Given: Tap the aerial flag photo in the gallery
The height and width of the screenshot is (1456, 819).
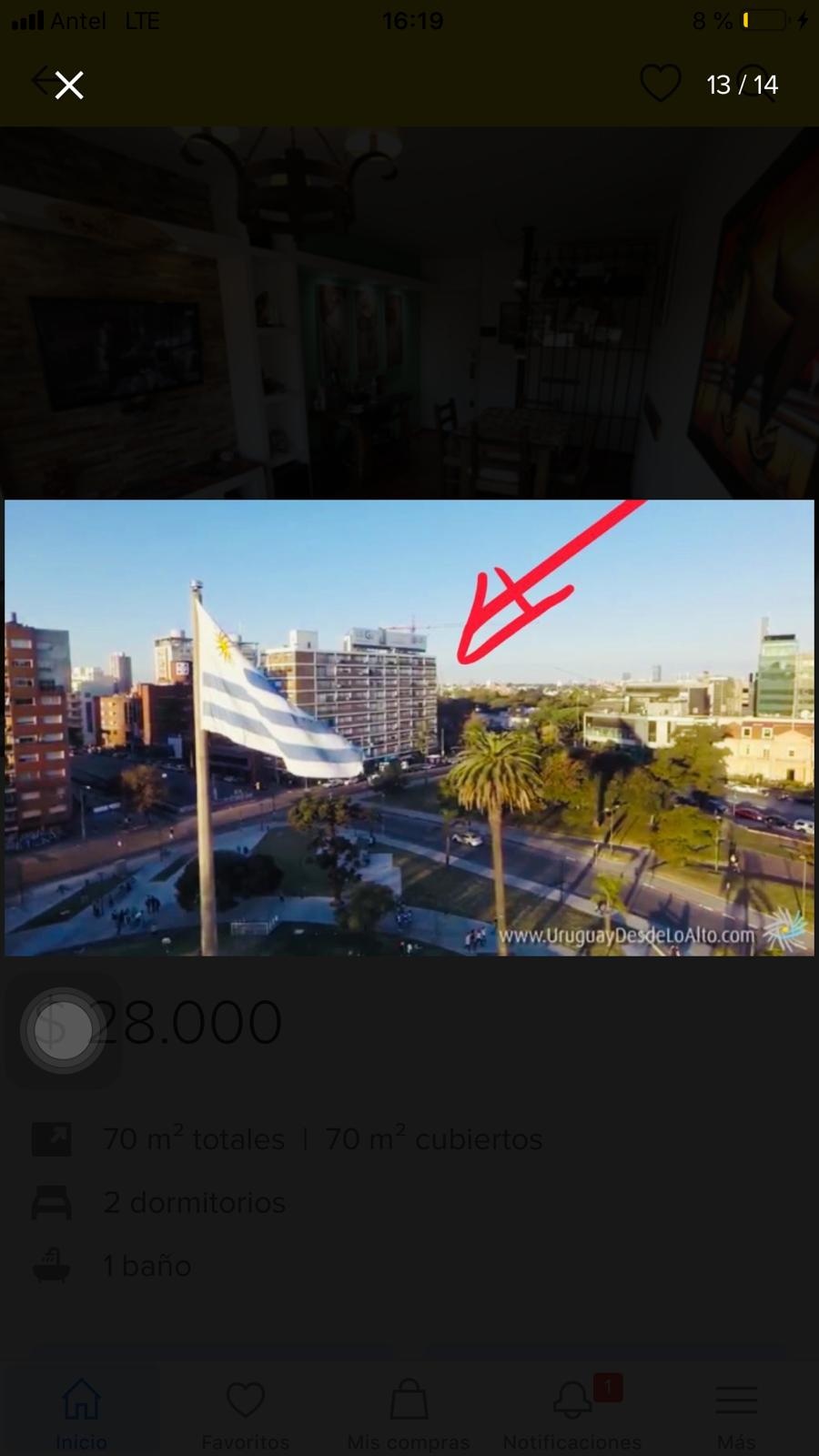Looking at the screenshot, I should point(409,727).
